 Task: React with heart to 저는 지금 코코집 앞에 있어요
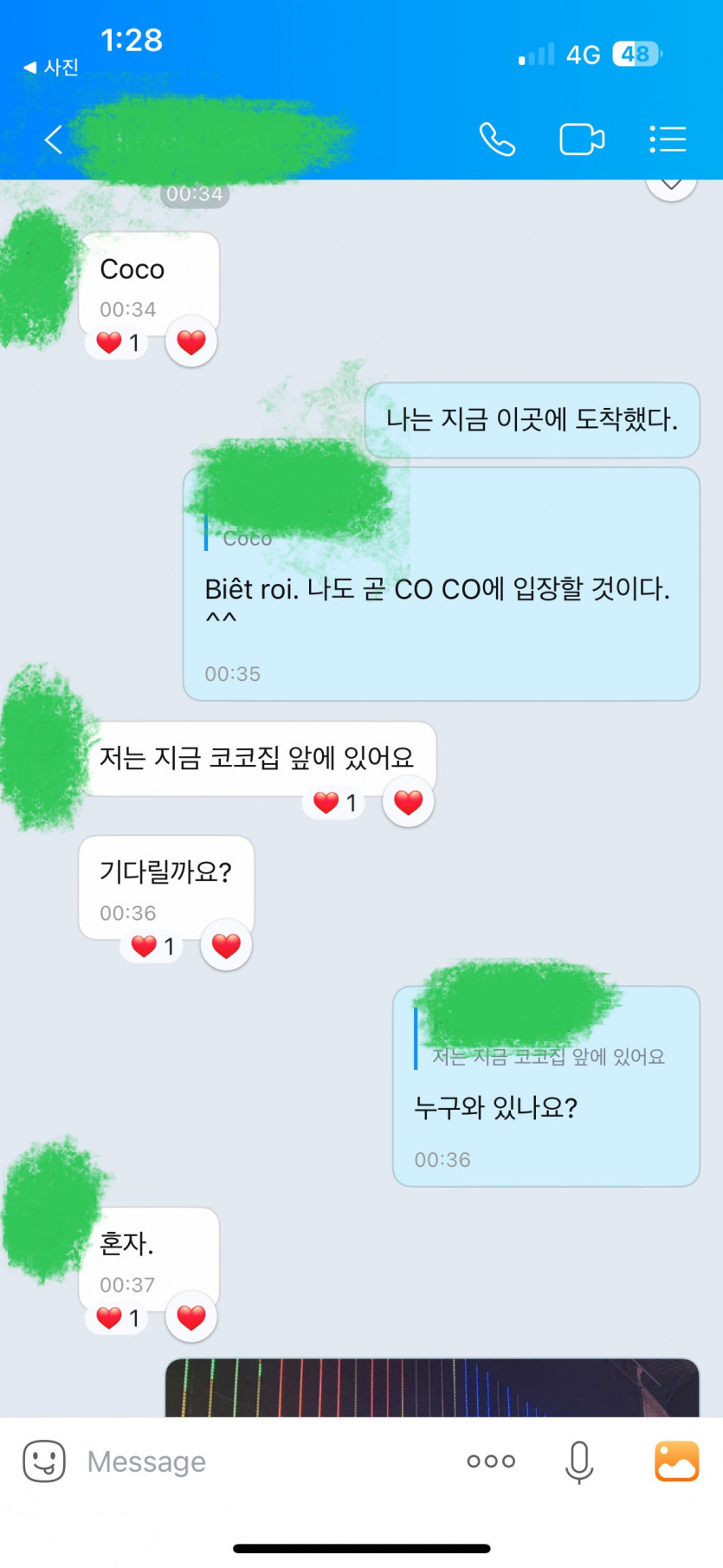coord(408,802)
